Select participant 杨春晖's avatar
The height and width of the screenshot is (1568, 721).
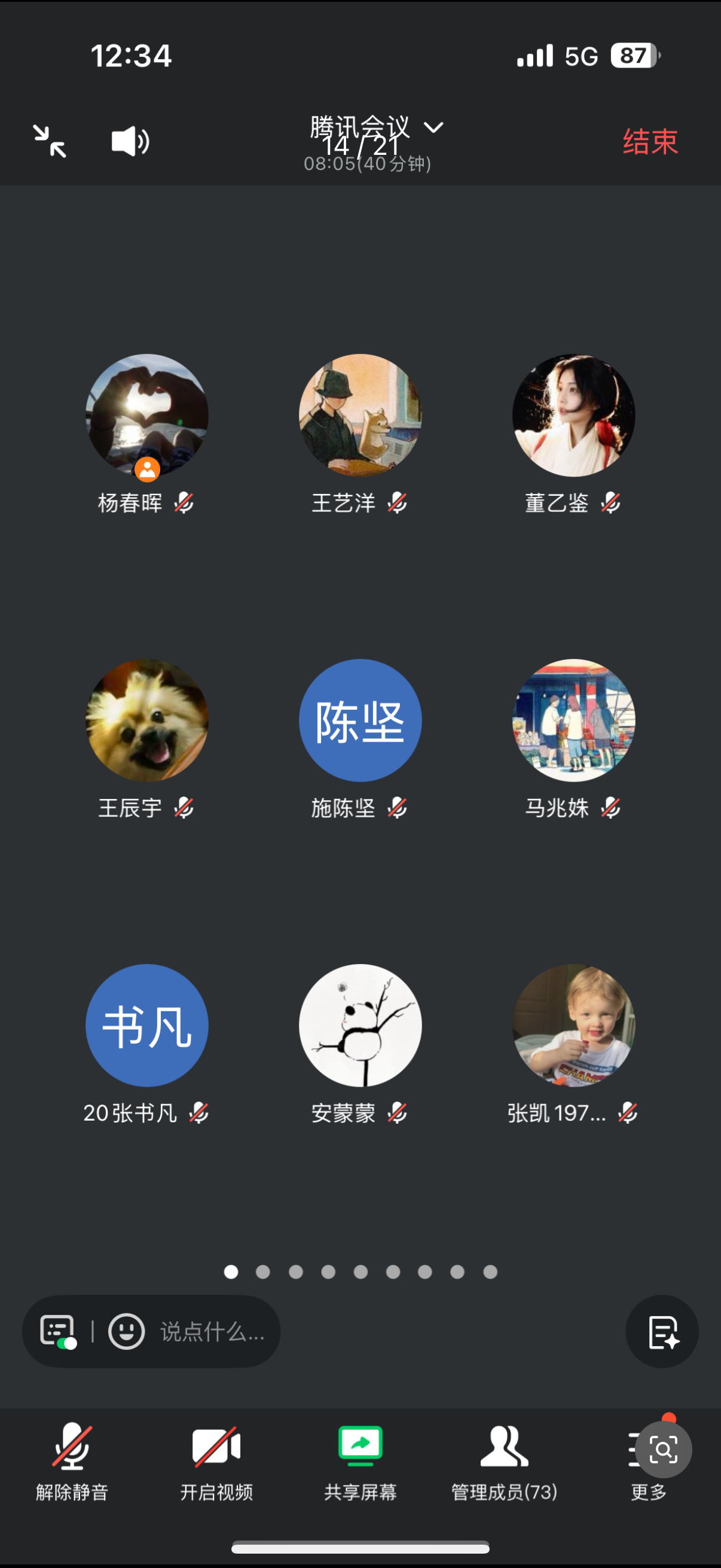(x=146, y=415)
